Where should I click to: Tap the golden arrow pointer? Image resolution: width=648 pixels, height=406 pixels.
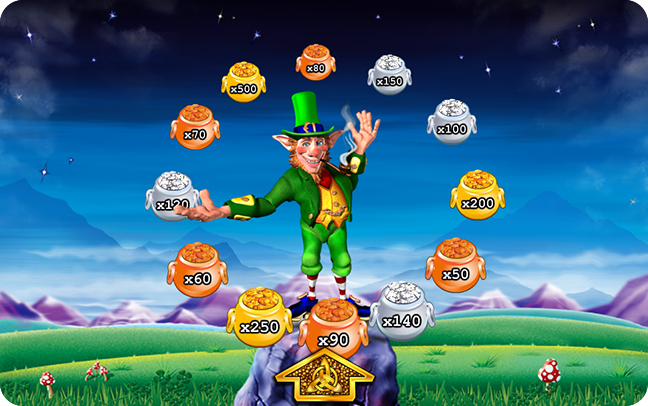click(x=324, y=377)
